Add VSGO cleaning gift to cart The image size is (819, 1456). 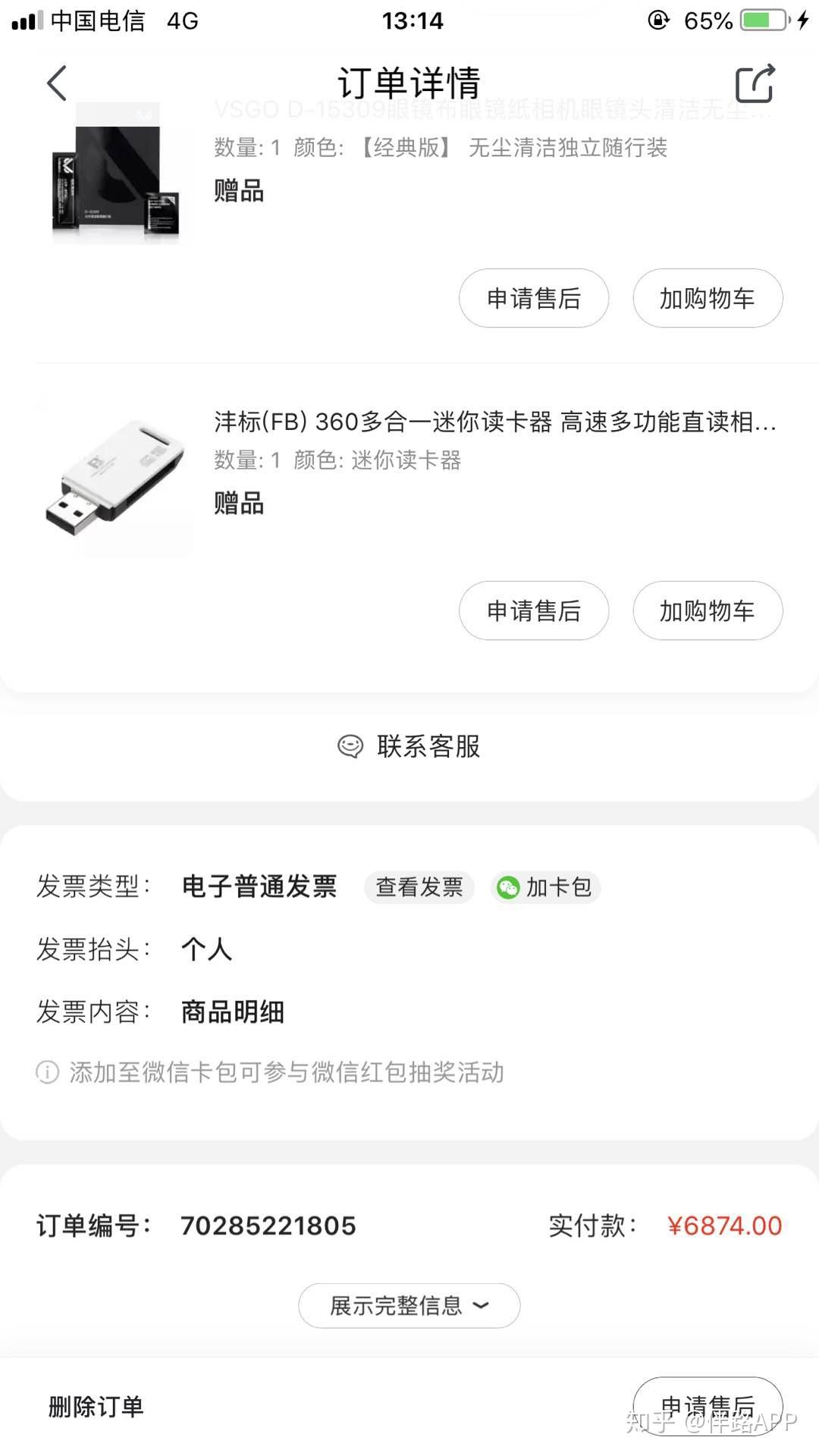click(707, 298)
